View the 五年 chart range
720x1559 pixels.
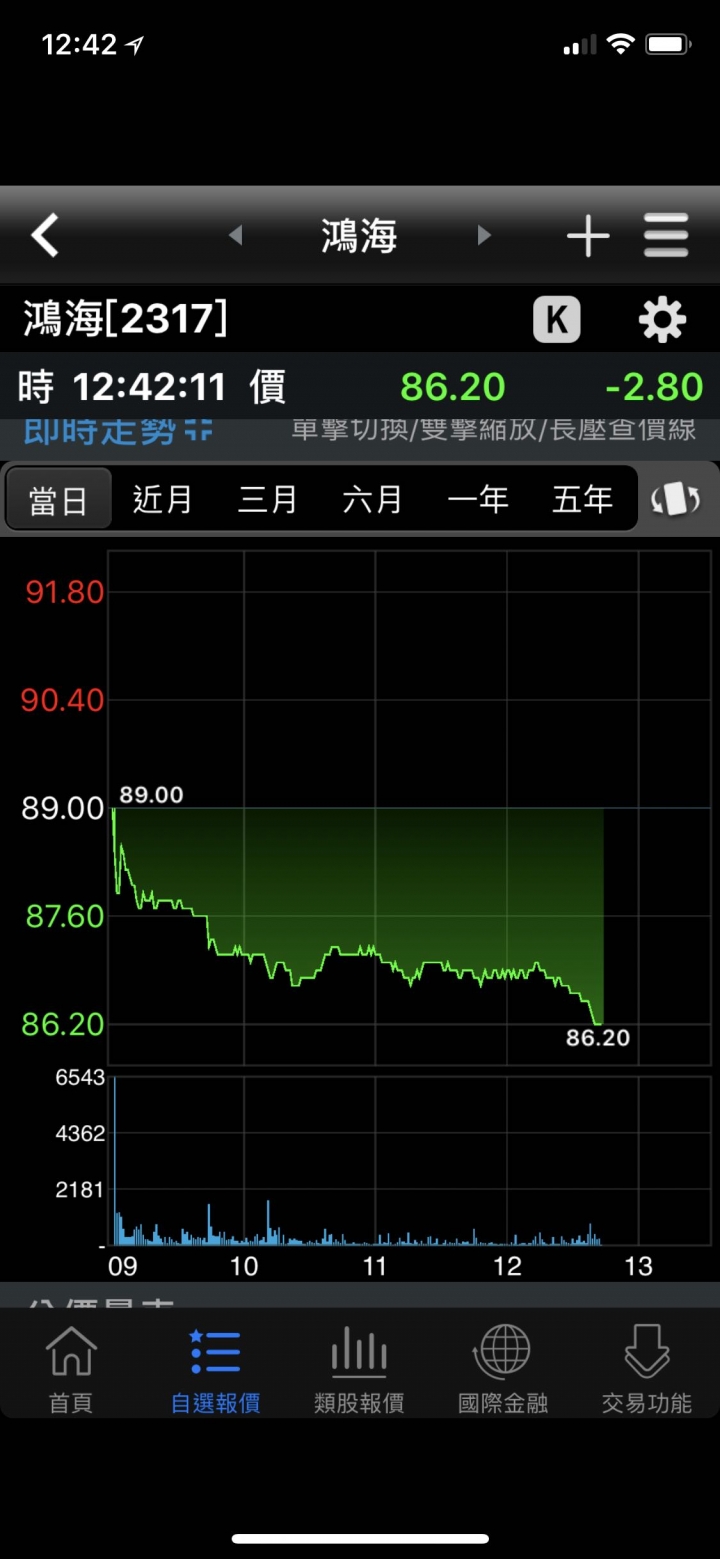(x=582, y=498)
